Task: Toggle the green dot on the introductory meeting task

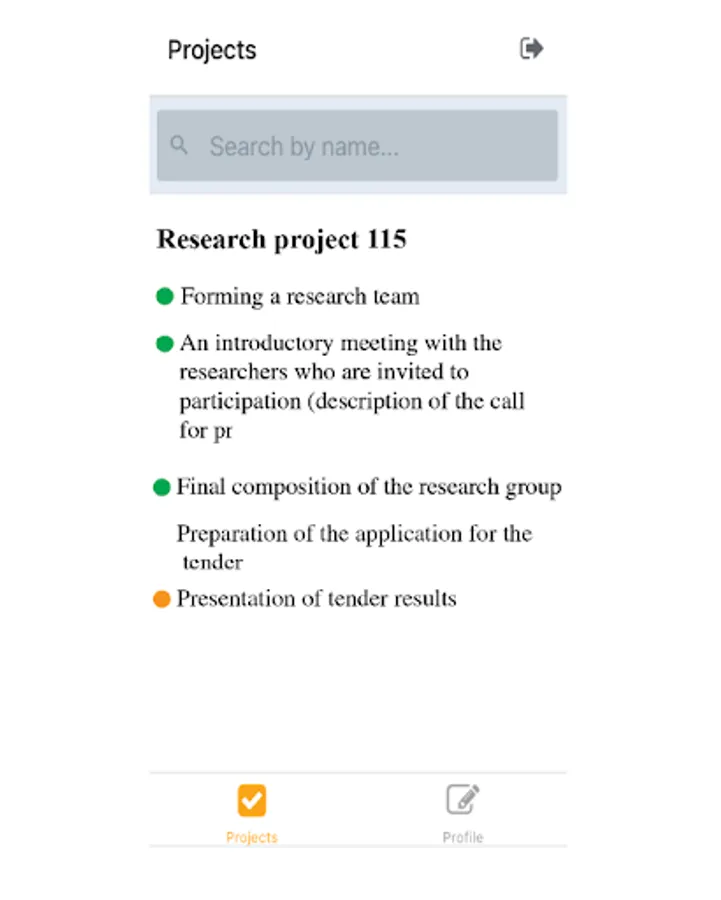Action: point(164,343)
